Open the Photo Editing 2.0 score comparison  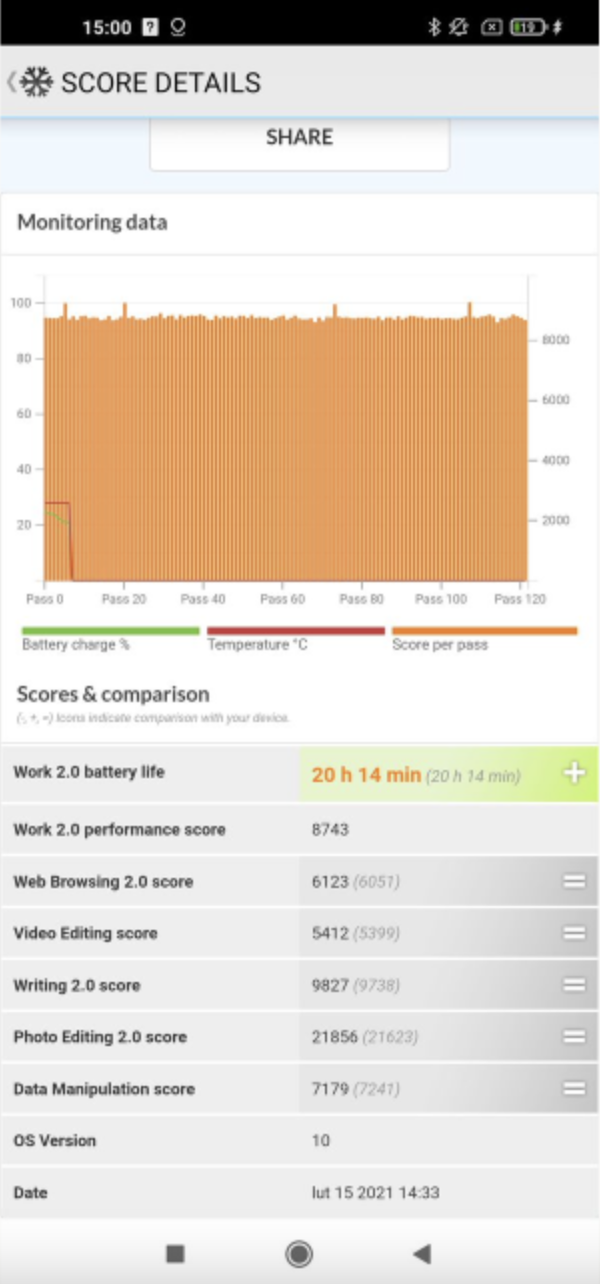pyautogui.click(x=574, y=1037)
